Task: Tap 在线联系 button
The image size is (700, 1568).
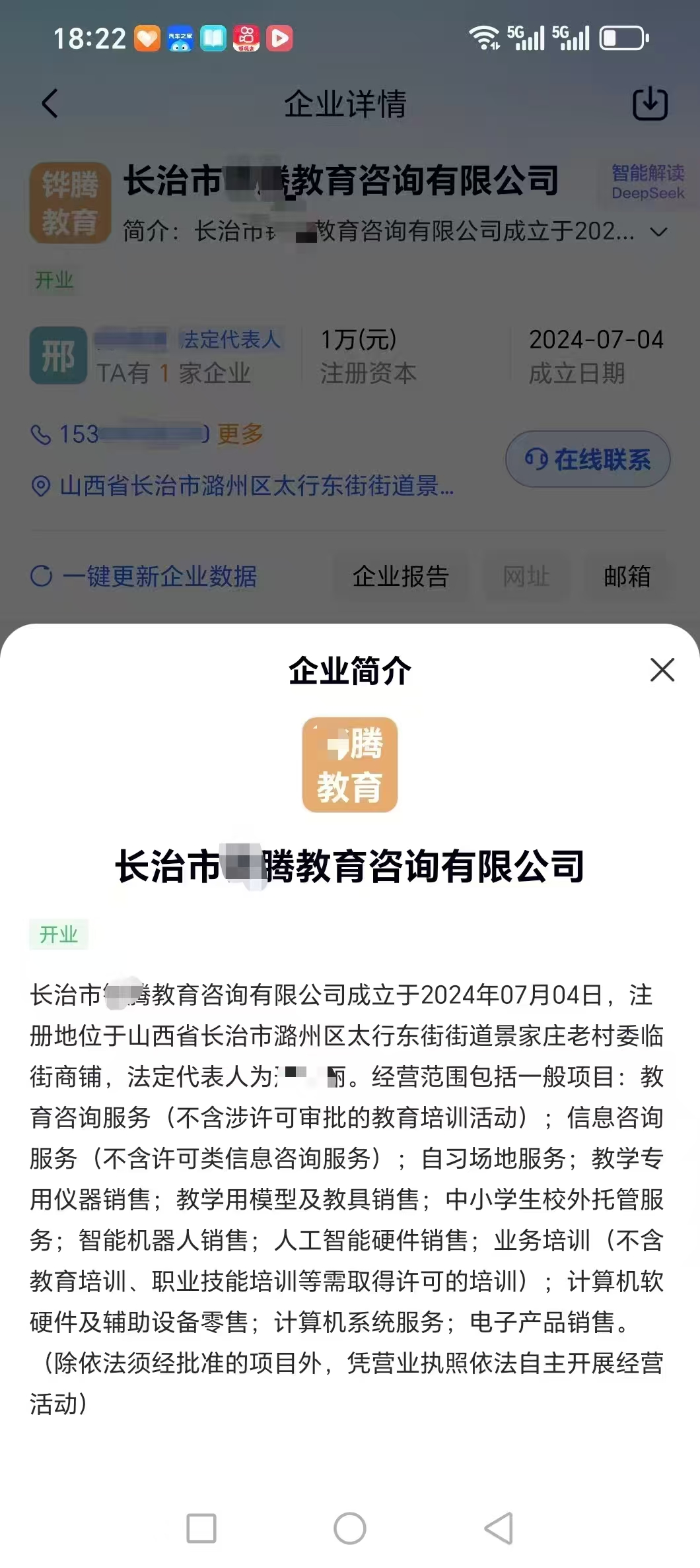Action: (588, 459)
